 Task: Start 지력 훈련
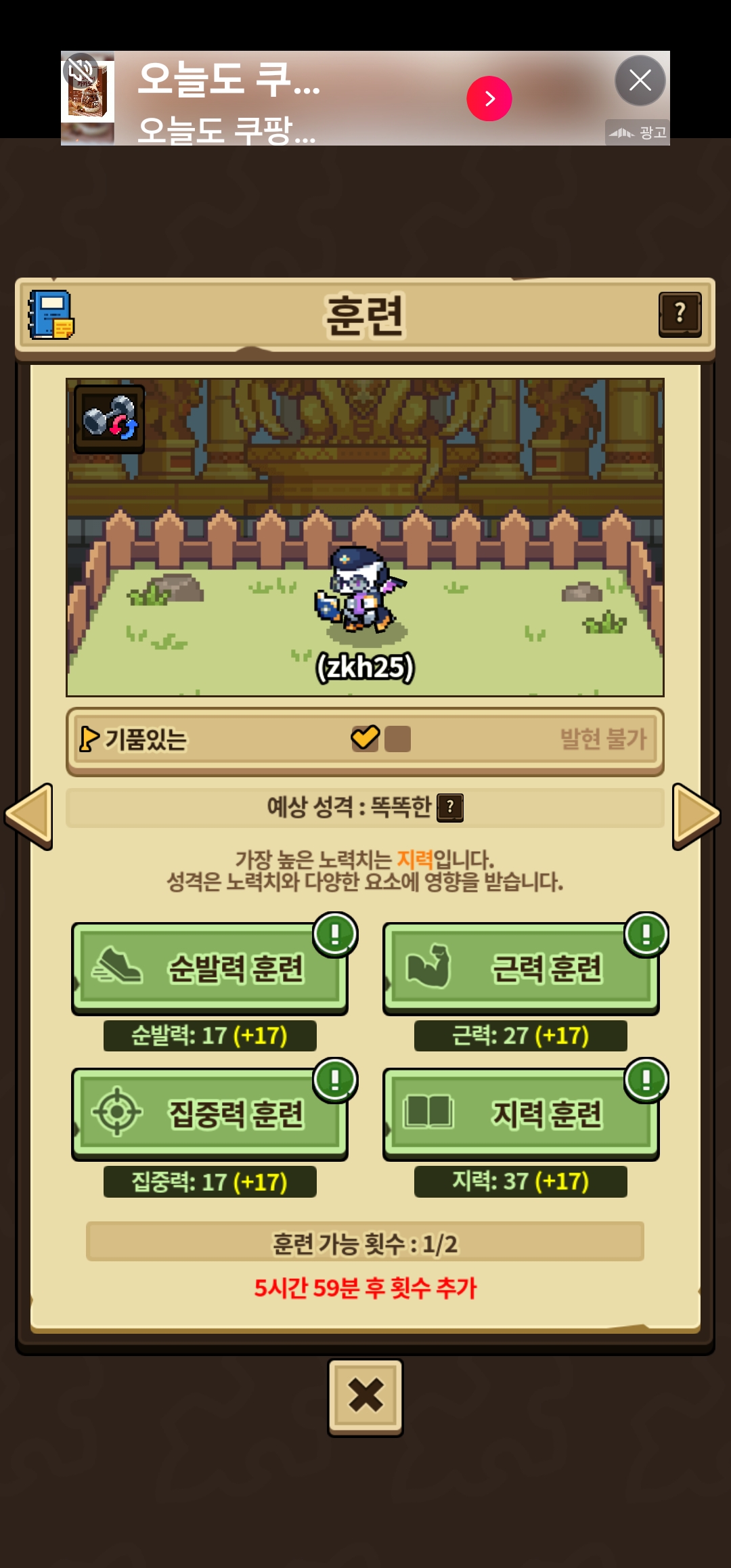(521, 1114)
